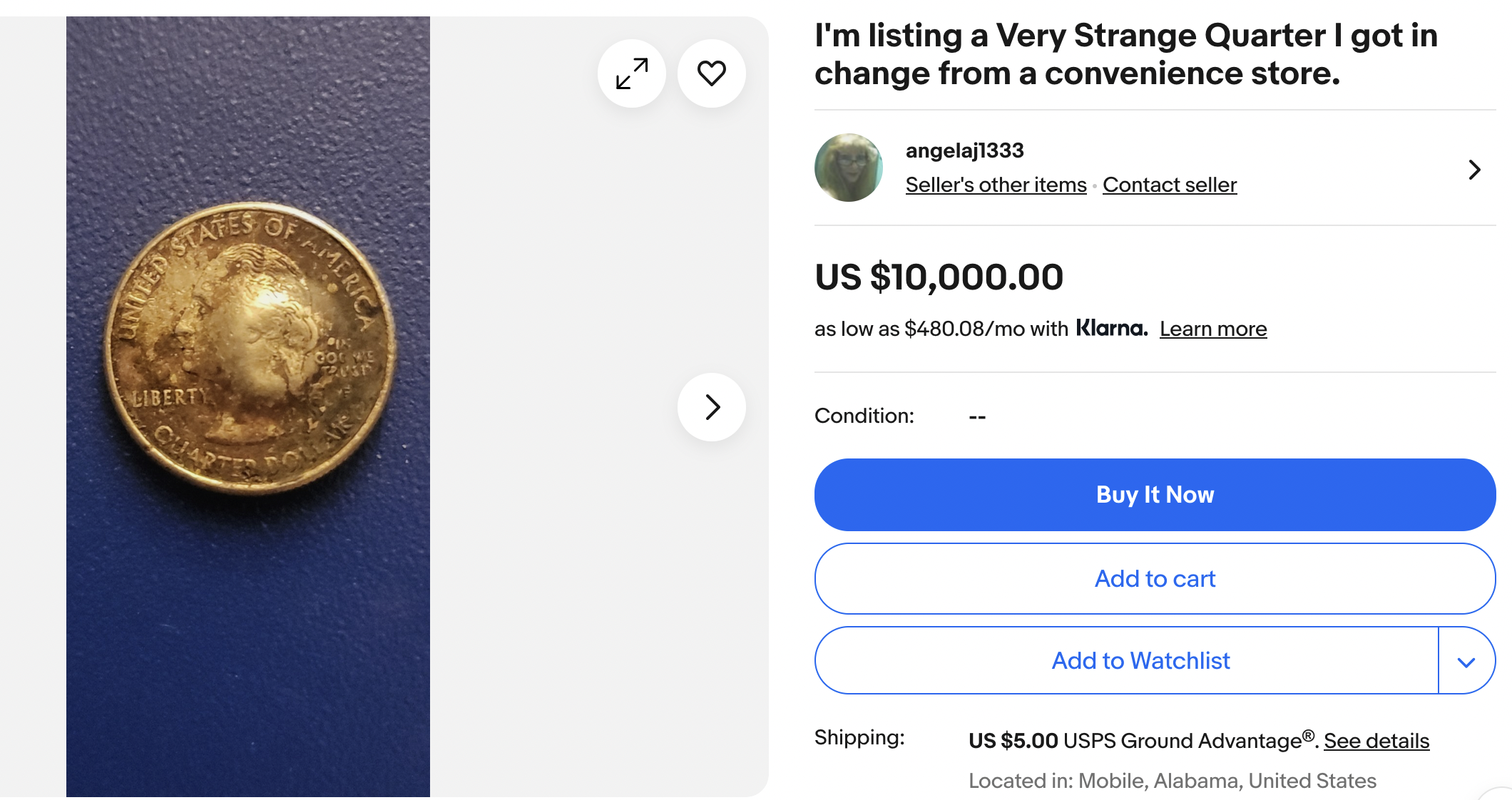Show the next listing photo

tap(711, 407)
